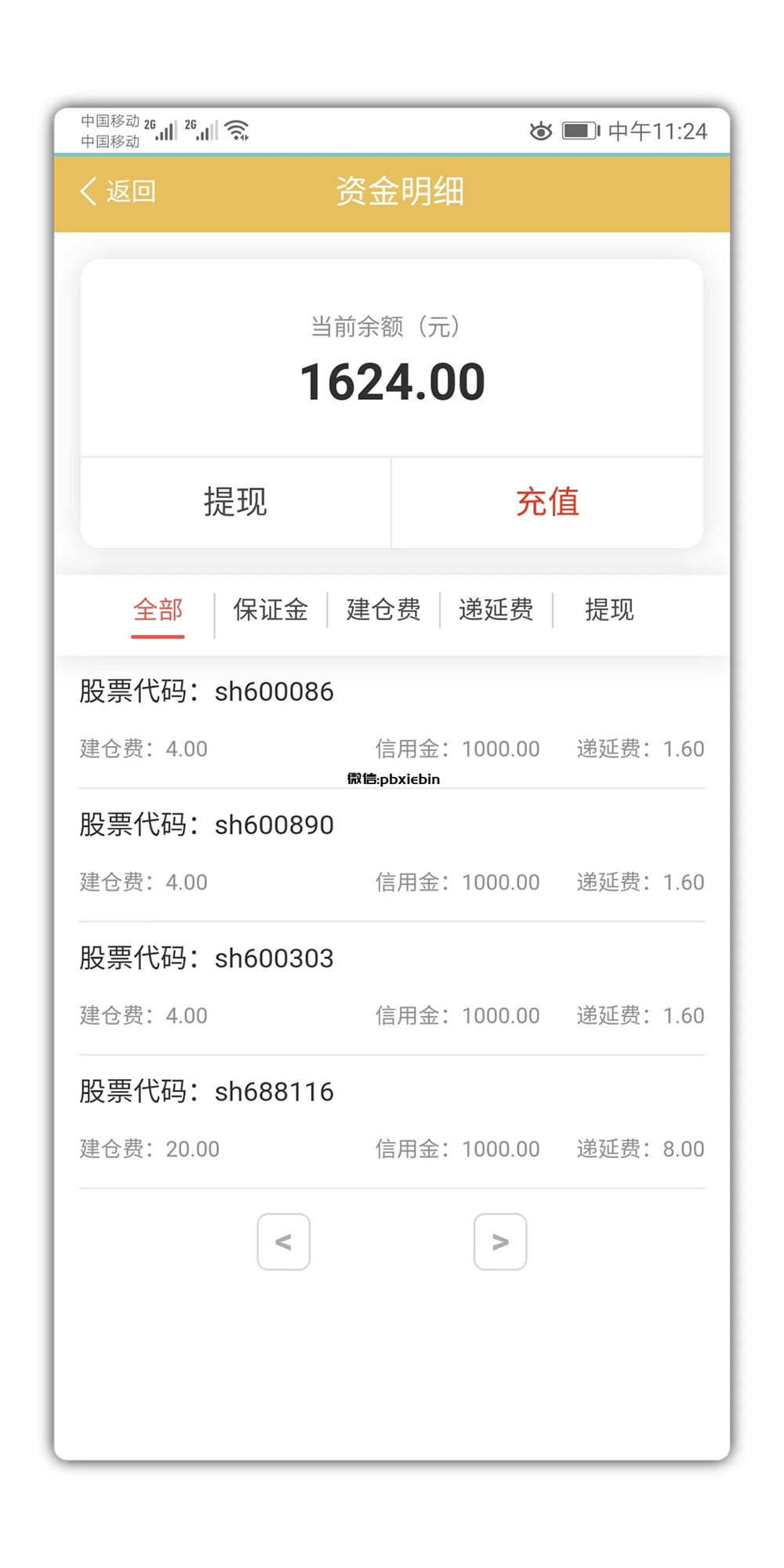Reselect the 全部 filter tab
This screenshot has width=784, height=1568.
[158, 610]
